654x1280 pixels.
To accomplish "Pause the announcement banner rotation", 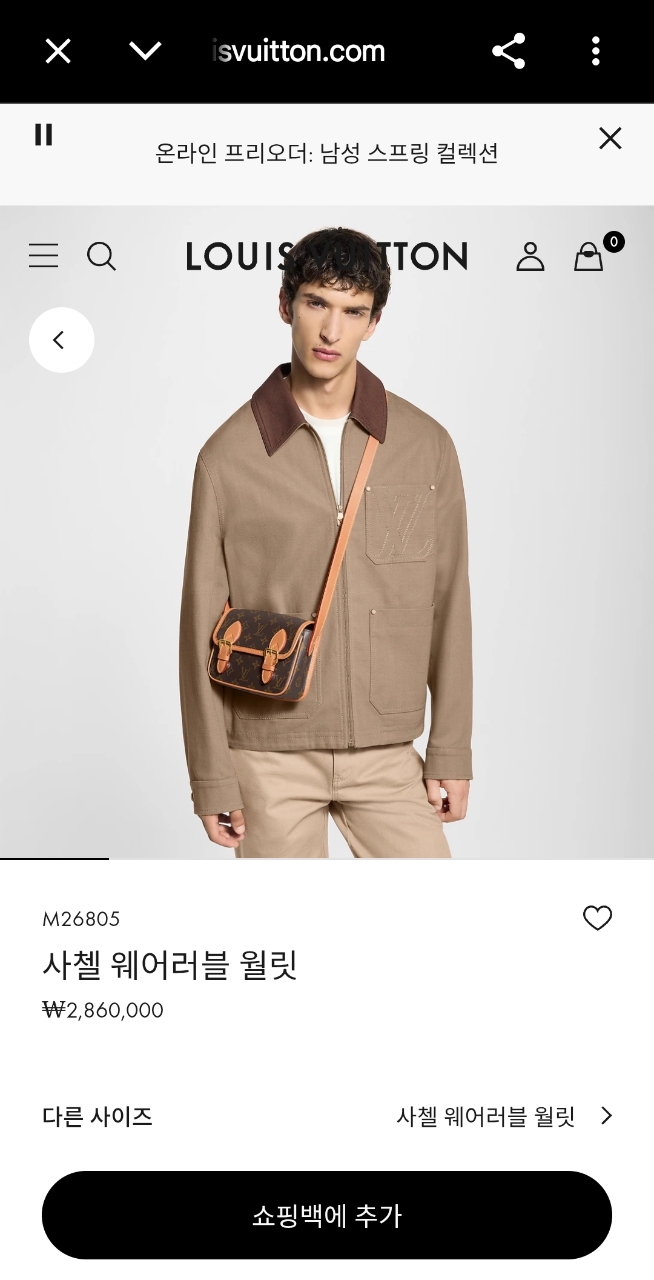I will pyautogui.click(x=43, y=135).
